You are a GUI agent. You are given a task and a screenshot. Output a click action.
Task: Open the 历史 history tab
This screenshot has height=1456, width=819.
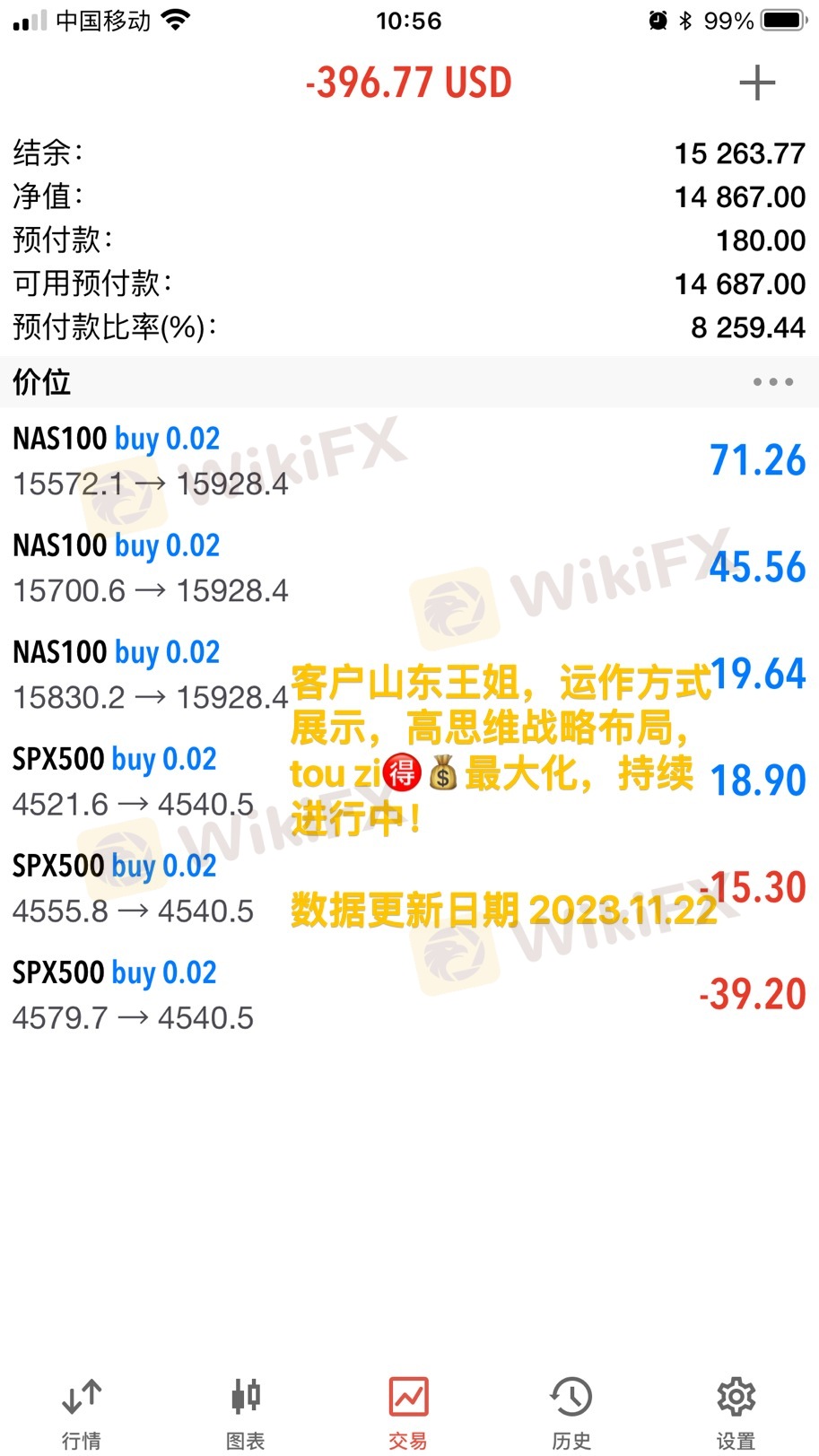571,1411
